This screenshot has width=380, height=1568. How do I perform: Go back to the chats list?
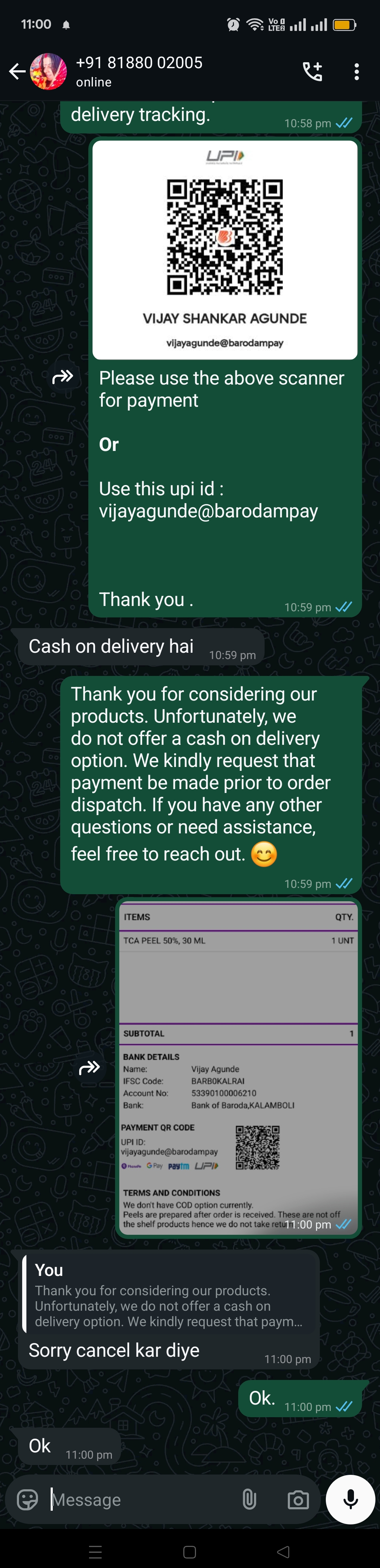(17, 72)
